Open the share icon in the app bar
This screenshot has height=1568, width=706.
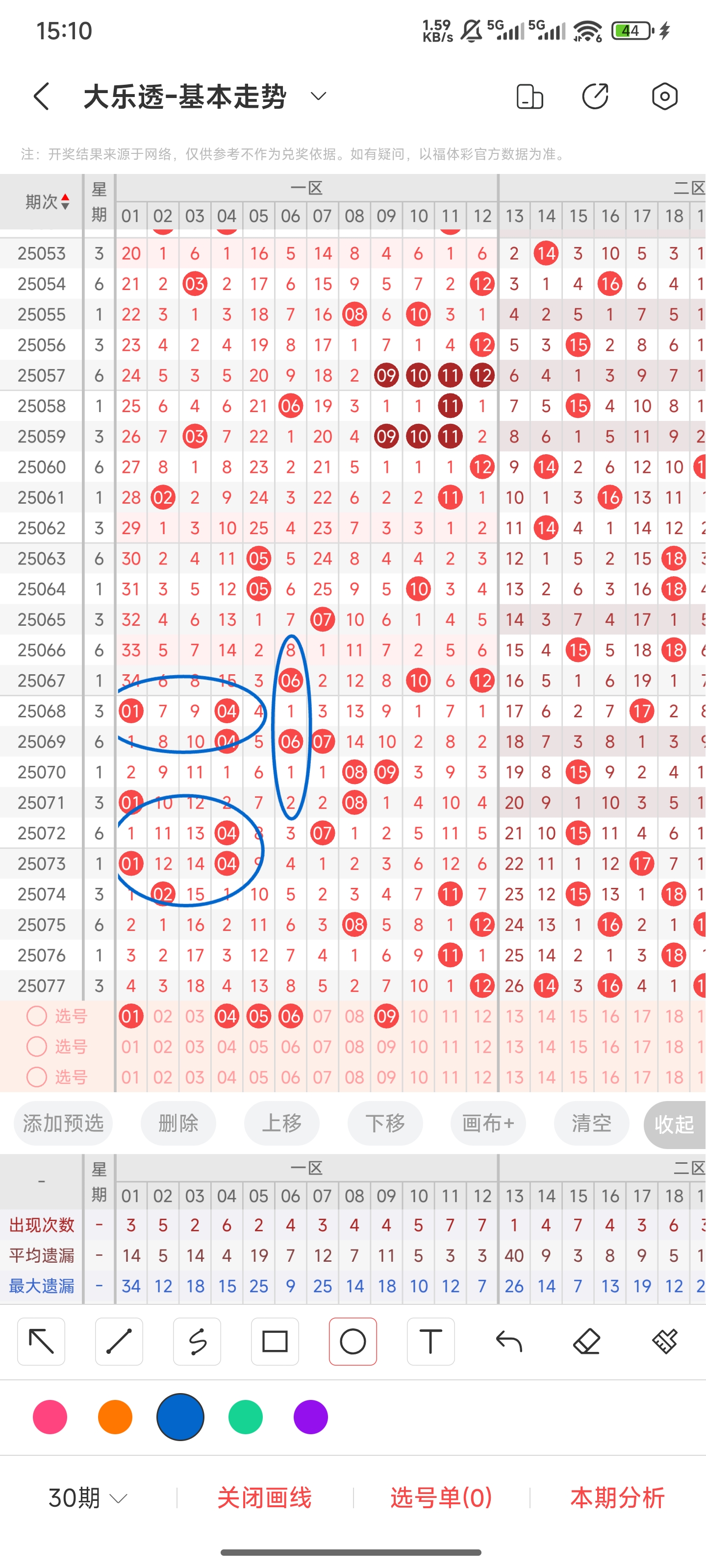(x=595, y=96)
